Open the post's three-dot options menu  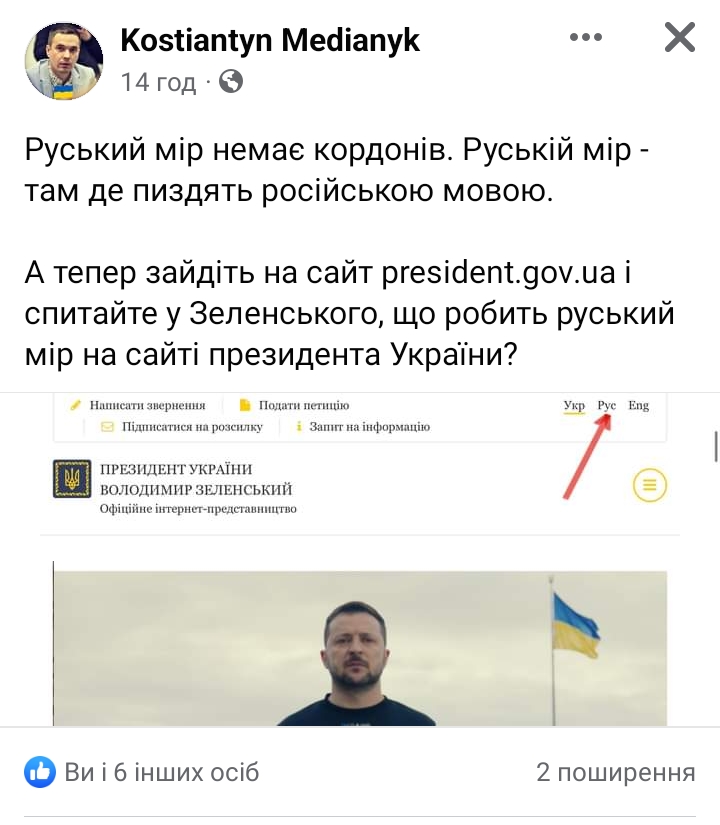point(586,38)
